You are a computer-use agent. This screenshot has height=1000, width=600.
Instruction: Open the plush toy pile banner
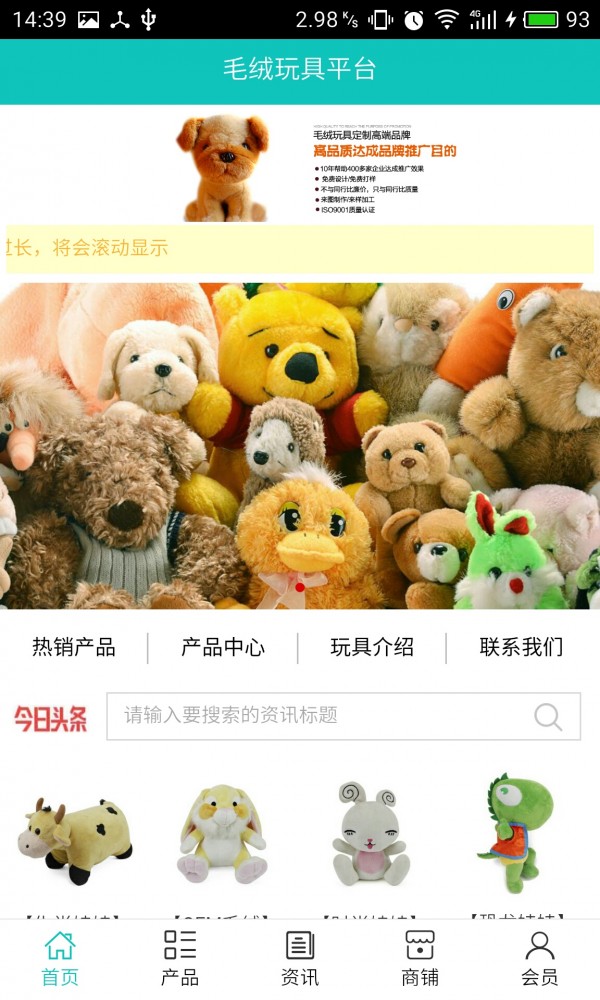pos(300,446)
